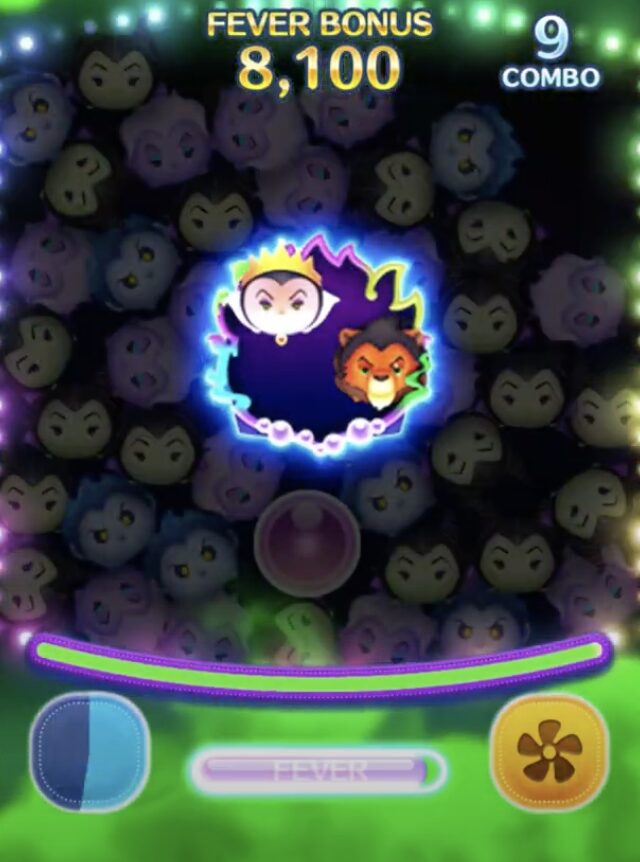Tap the yellow fan shuffle button
This screenshot has height=862, width=640.
tap(548, 752)
